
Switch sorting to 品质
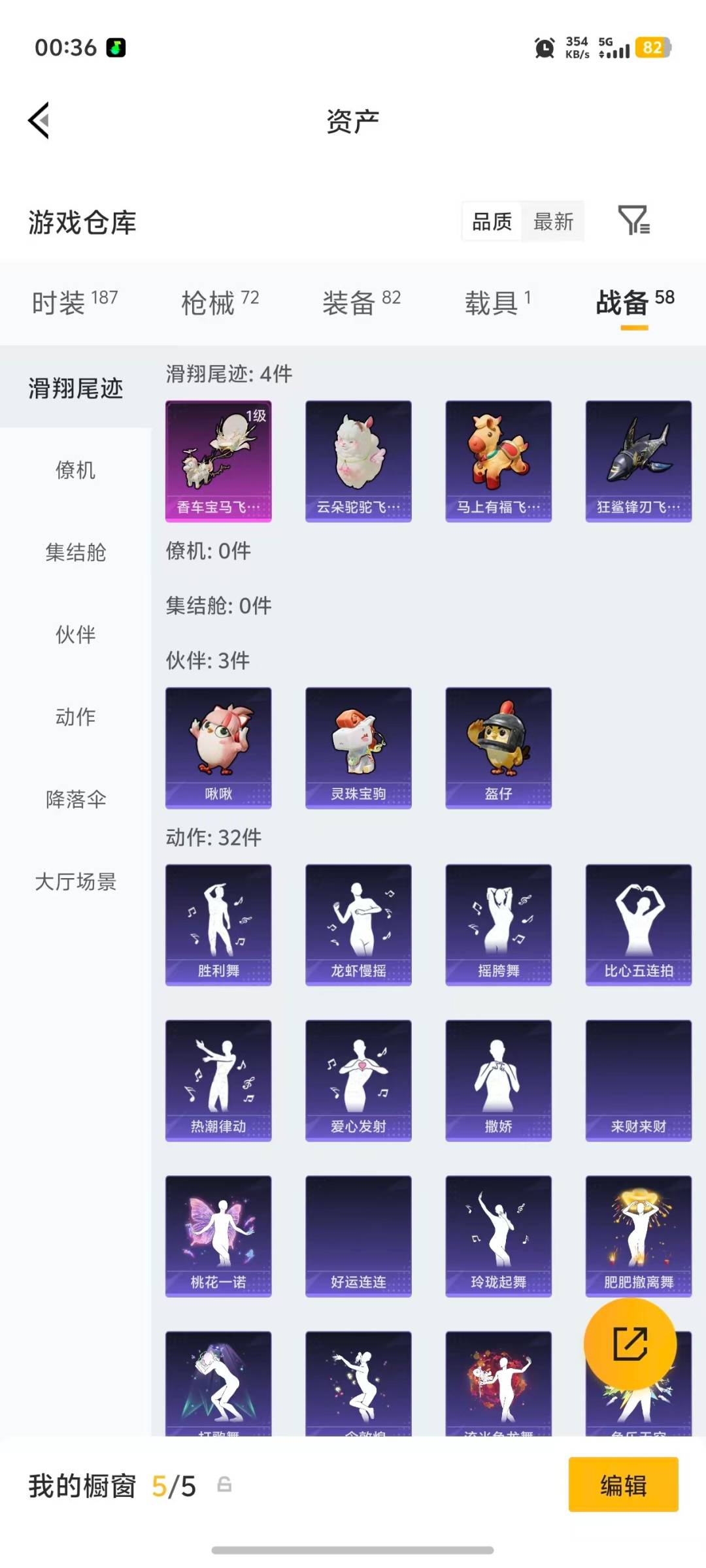pos(491,221)
